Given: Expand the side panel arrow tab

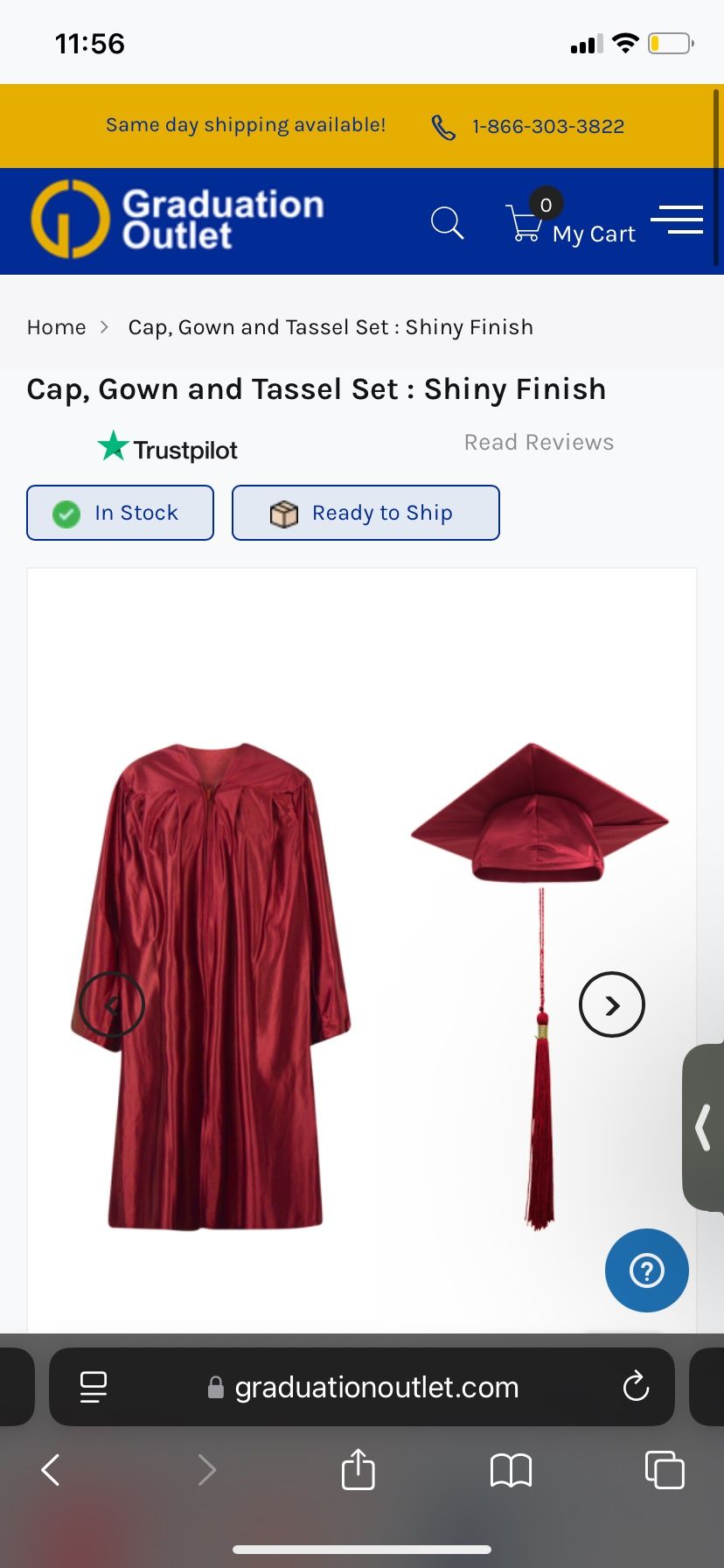Looking at the screenshot, I should pos(704,1127).
